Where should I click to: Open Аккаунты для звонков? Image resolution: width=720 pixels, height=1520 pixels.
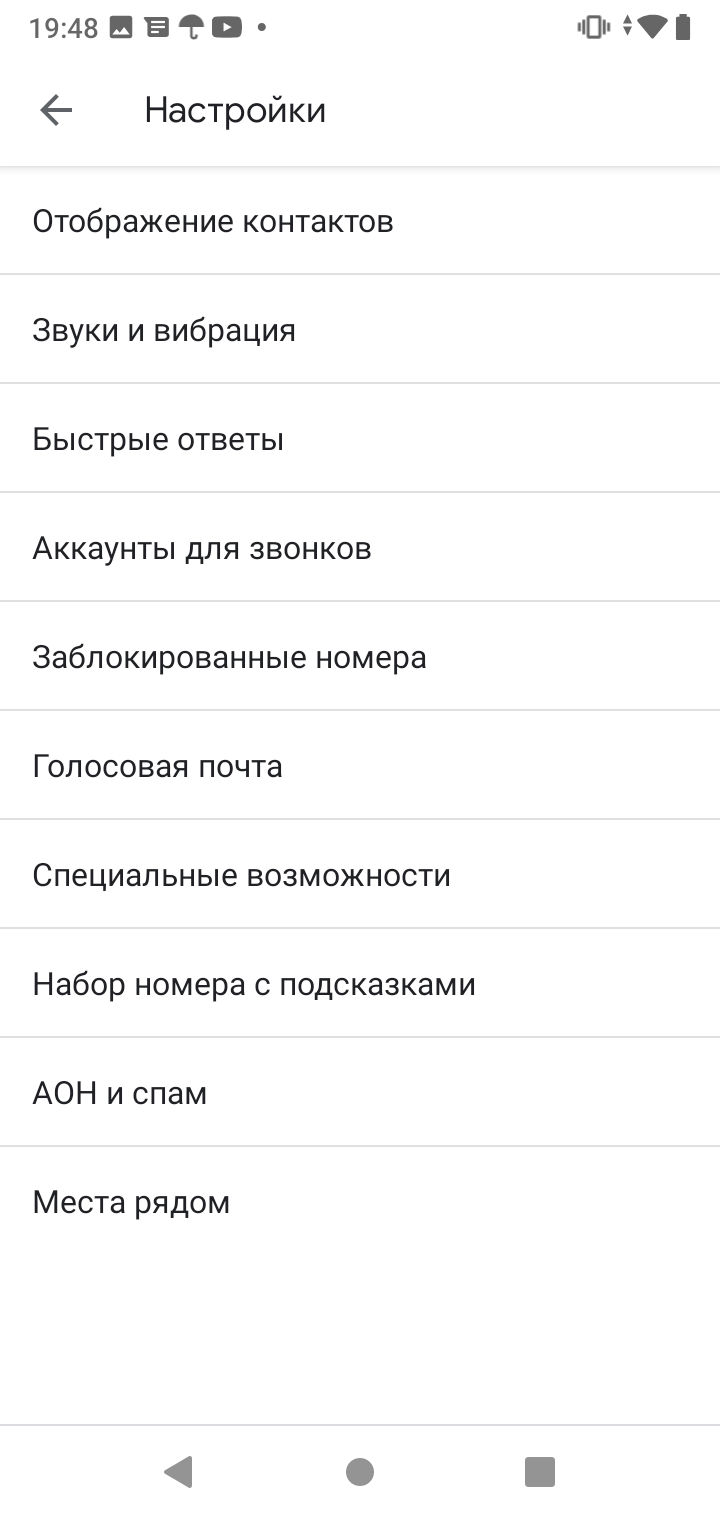360,547
